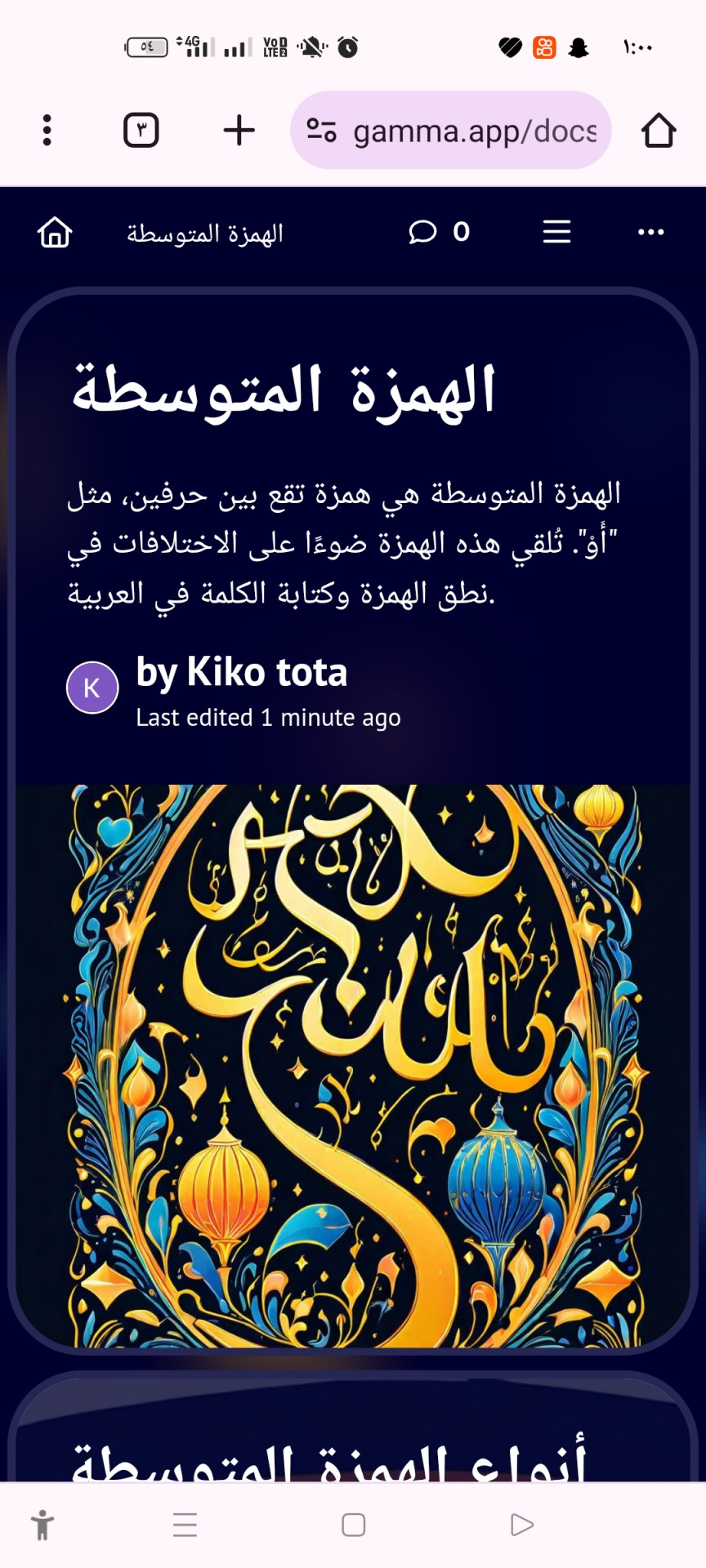
Task: Go to the system home screen
Action: (x=353, y=1525)
